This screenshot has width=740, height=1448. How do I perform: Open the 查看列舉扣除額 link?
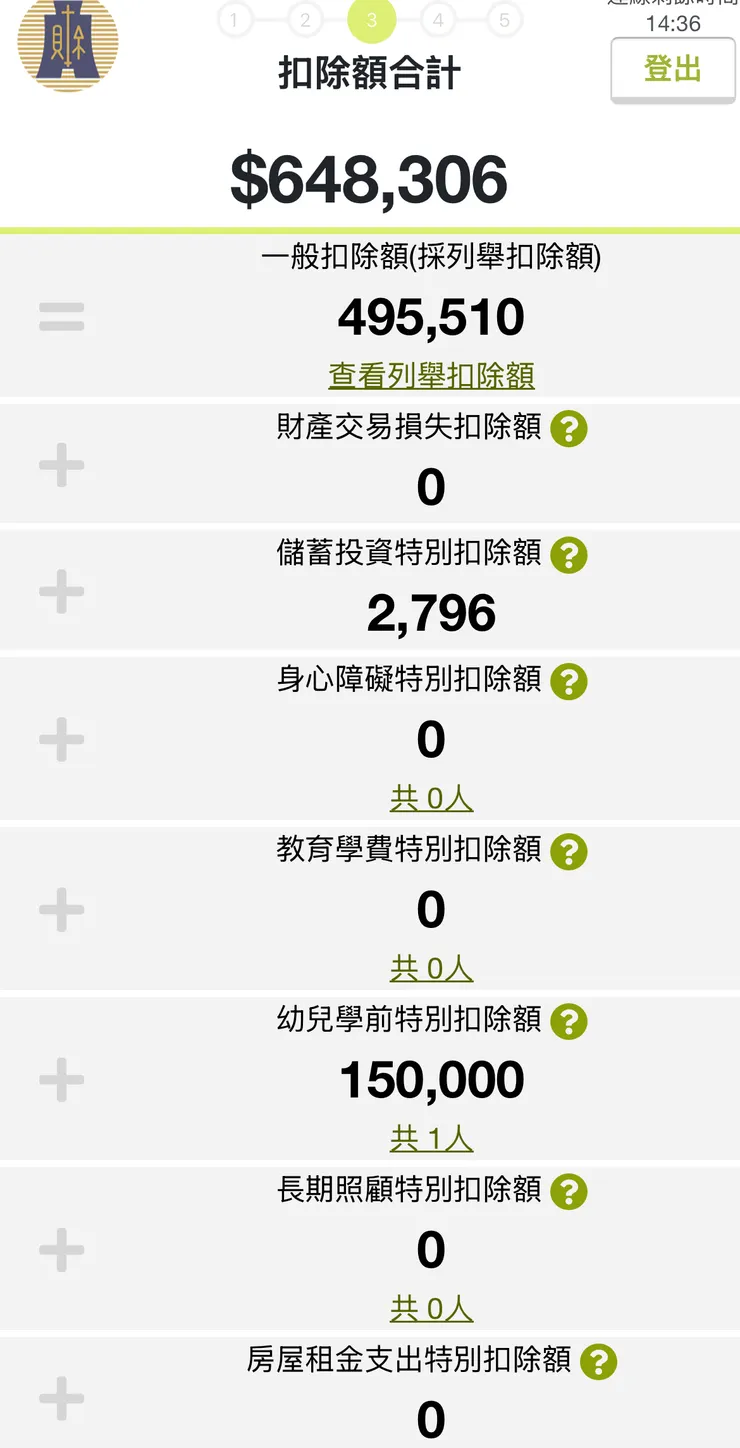pyautogui.click(x=431, y=376)
